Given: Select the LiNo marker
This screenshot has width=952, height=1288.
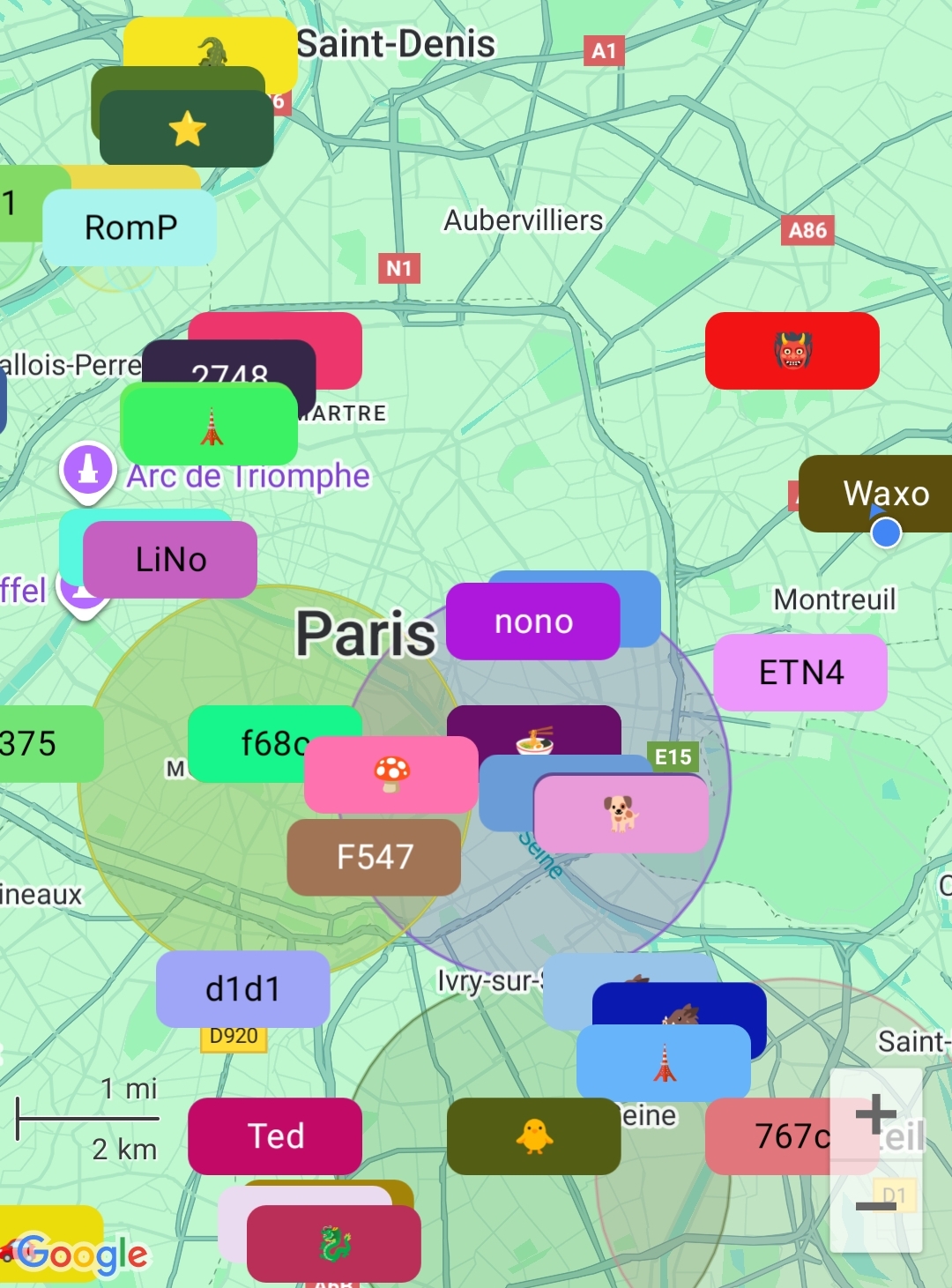Looking at the screenshot, I should click(170, 560).
